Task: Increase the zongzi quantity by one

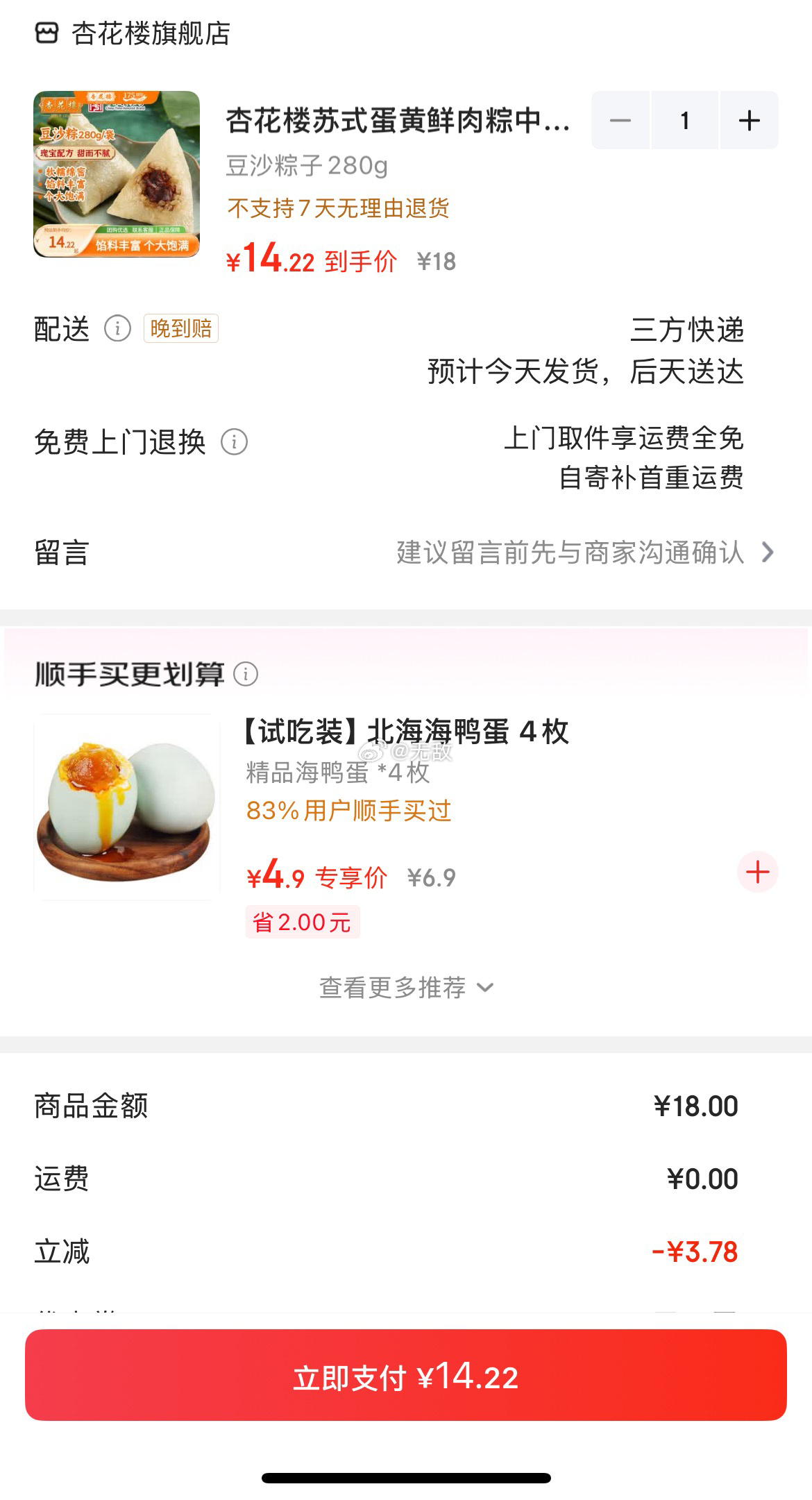Action: 749,121
